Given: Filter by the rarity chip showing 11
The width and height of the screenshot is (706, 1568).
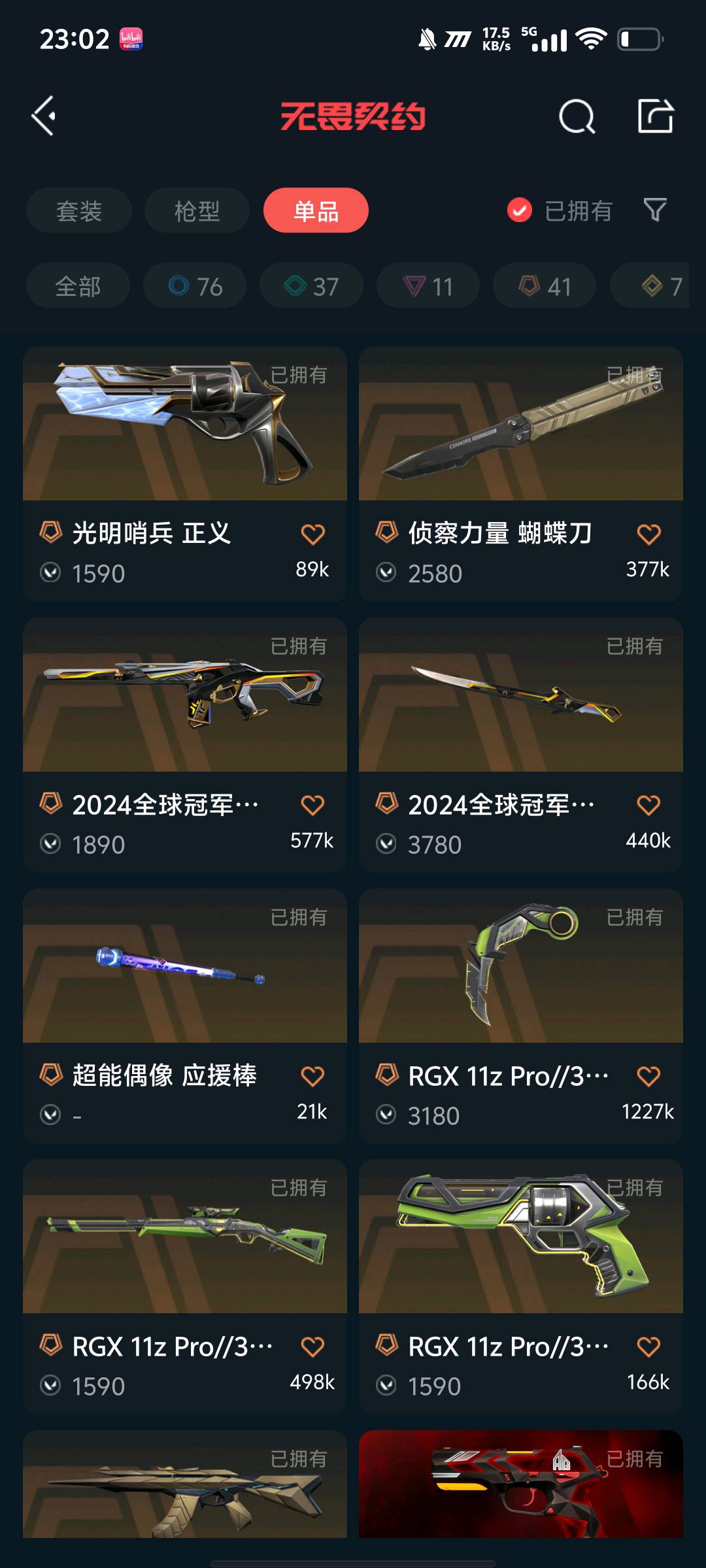Looking at the screenshot, I should point(428,286).
